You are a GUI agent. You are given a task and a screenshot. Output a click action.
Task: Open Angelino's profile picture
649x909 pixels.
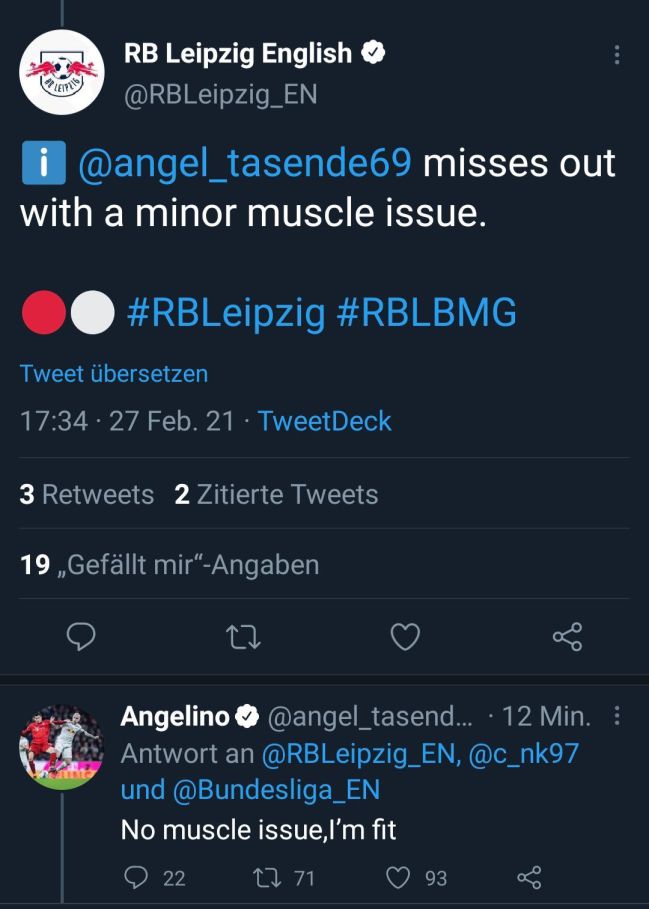pyautogui.click(x=62, y=748)
